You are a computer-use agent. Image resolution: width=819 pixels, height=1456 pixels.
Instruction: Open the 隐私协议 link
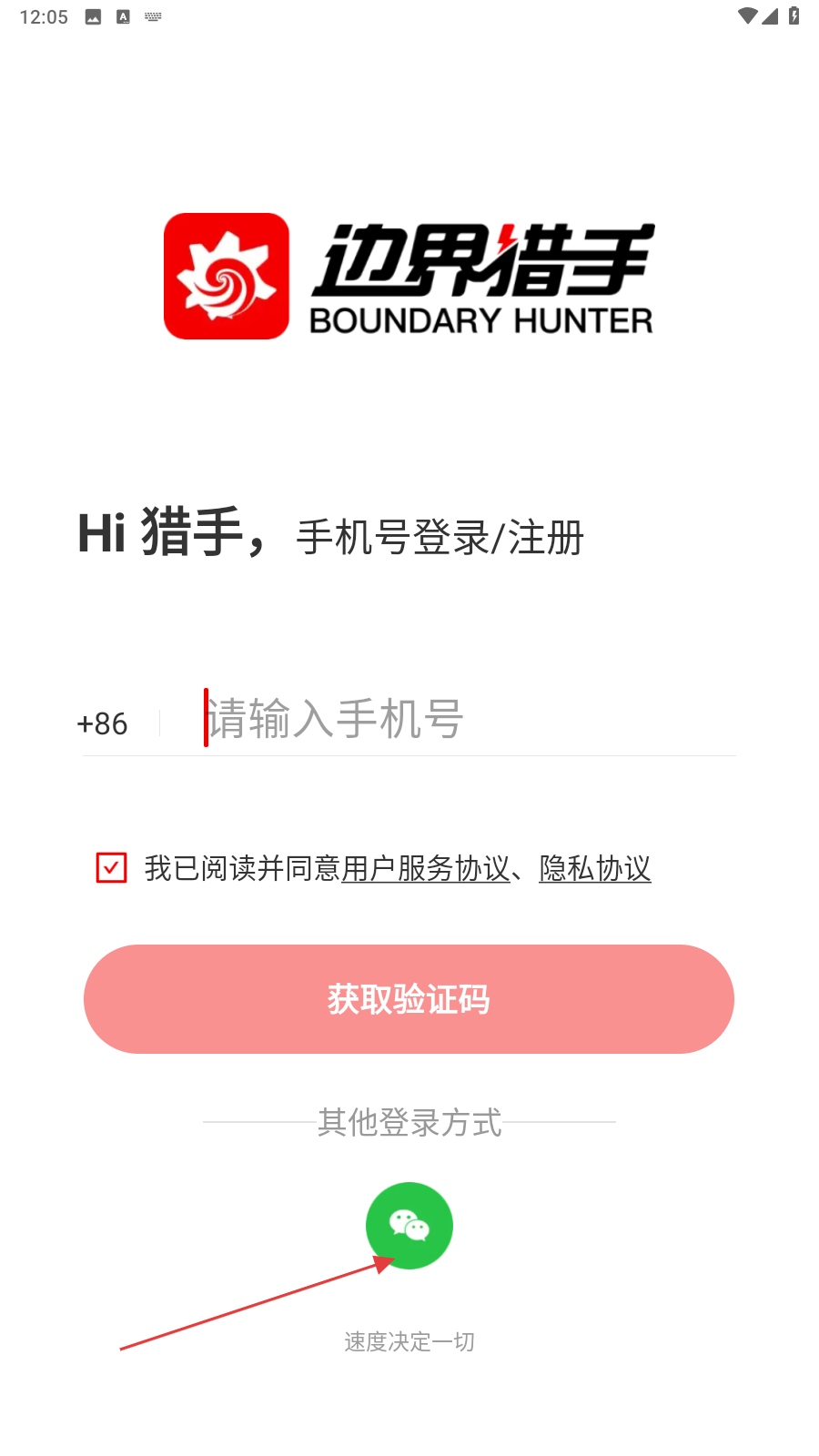pos(594,869)
